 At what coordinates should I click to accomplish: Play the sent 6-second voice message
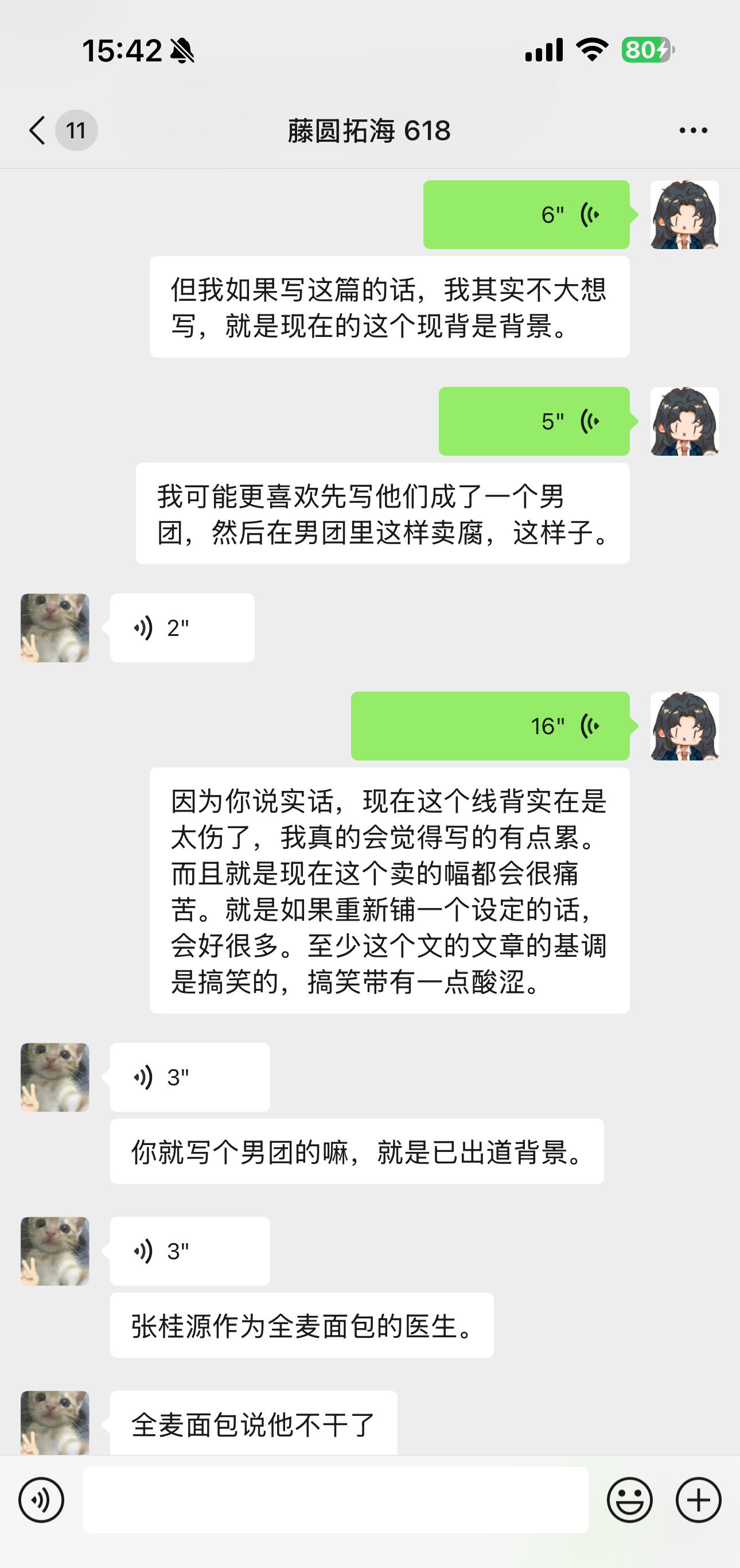[x=527, y=214]
